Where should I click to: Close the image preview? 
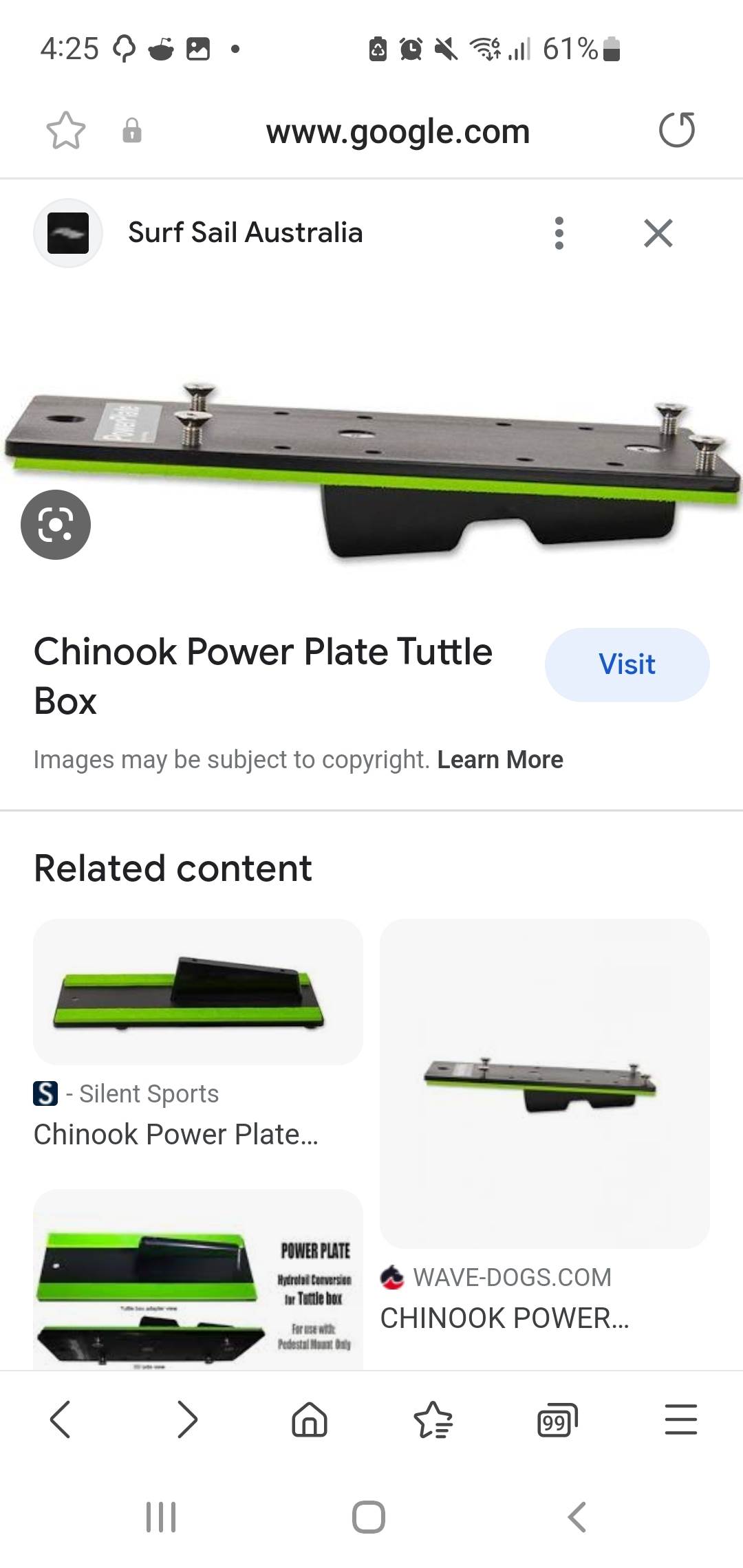(658, 233)
